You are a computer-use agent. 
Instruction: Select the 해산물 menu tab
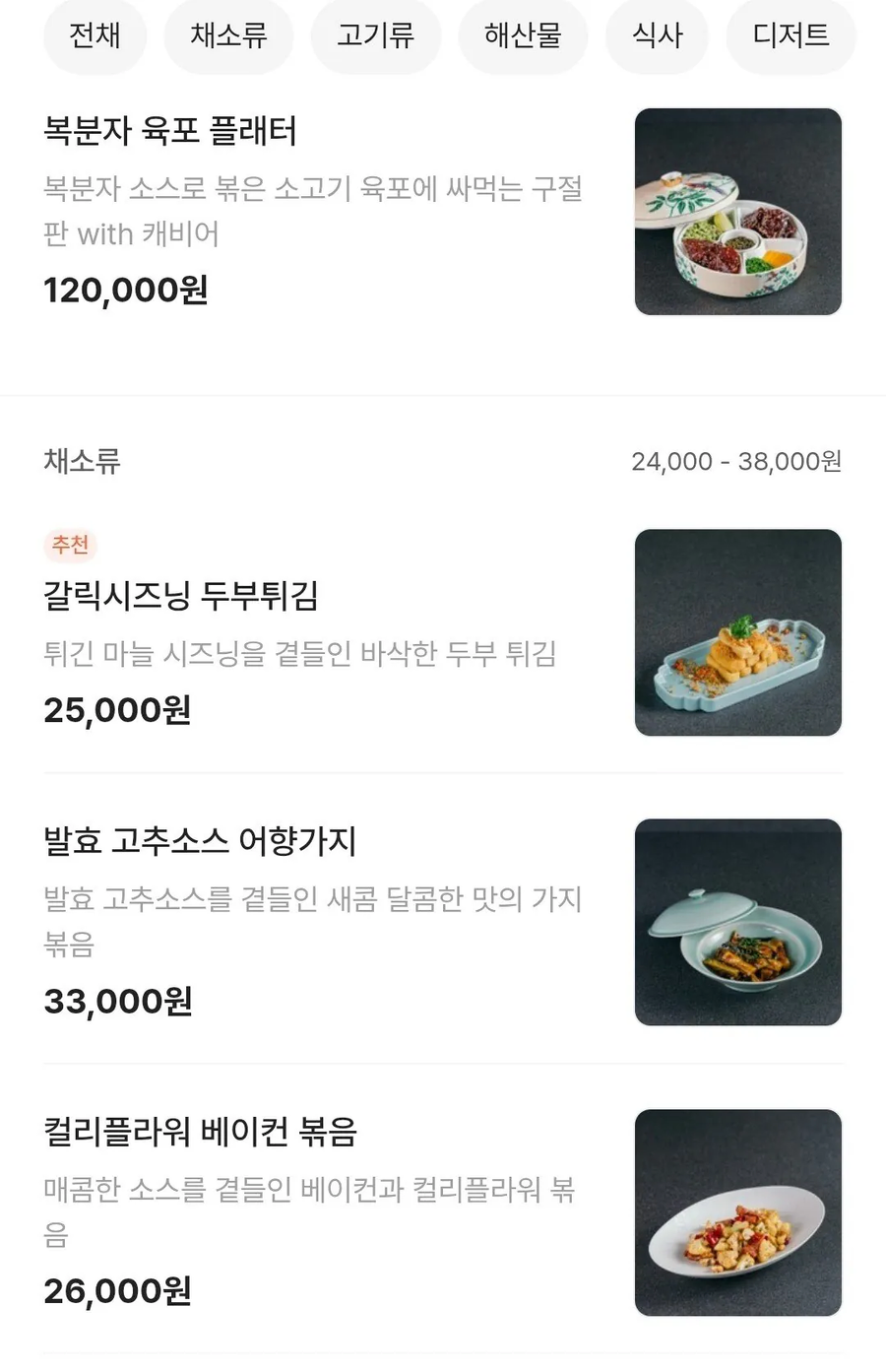point(523,36)
